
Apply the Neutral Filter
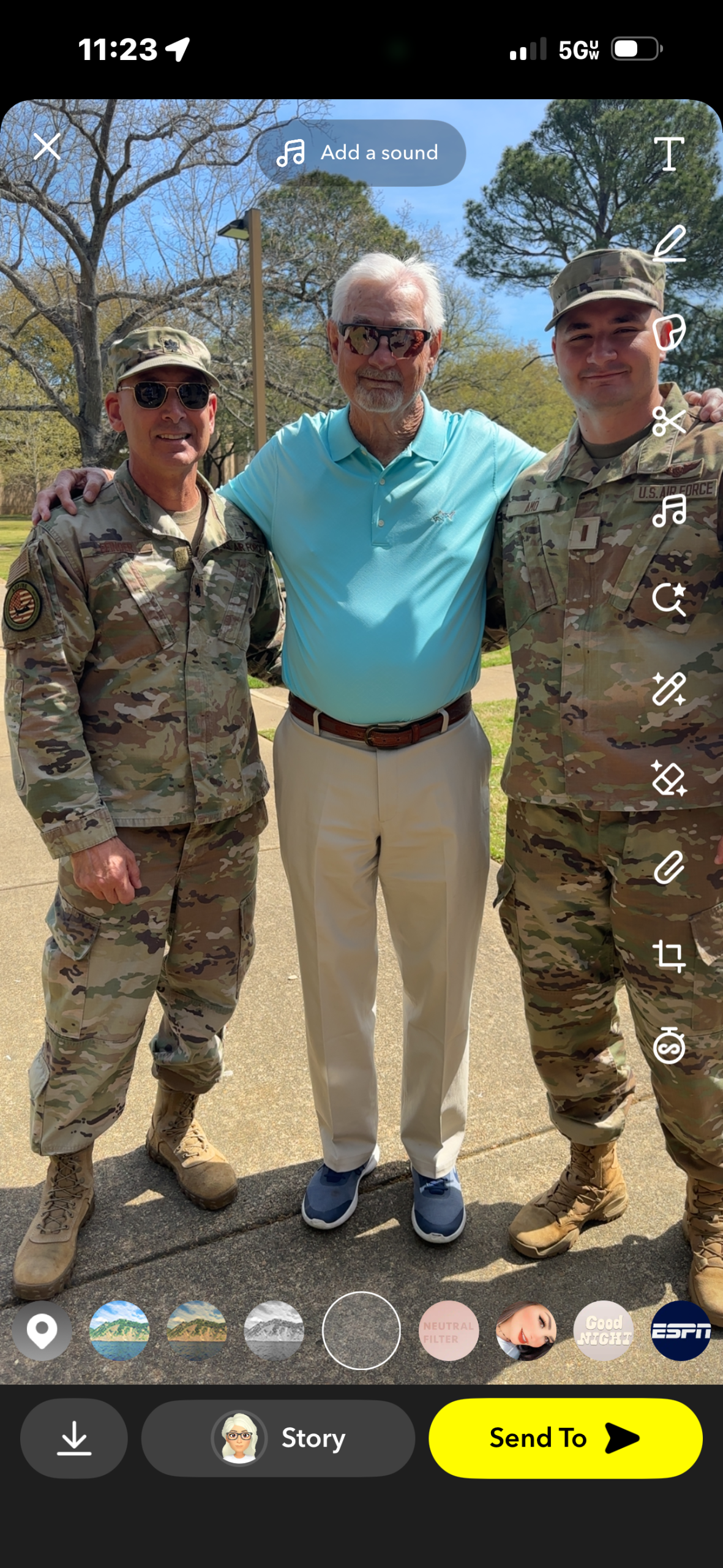click(448, 1330)
